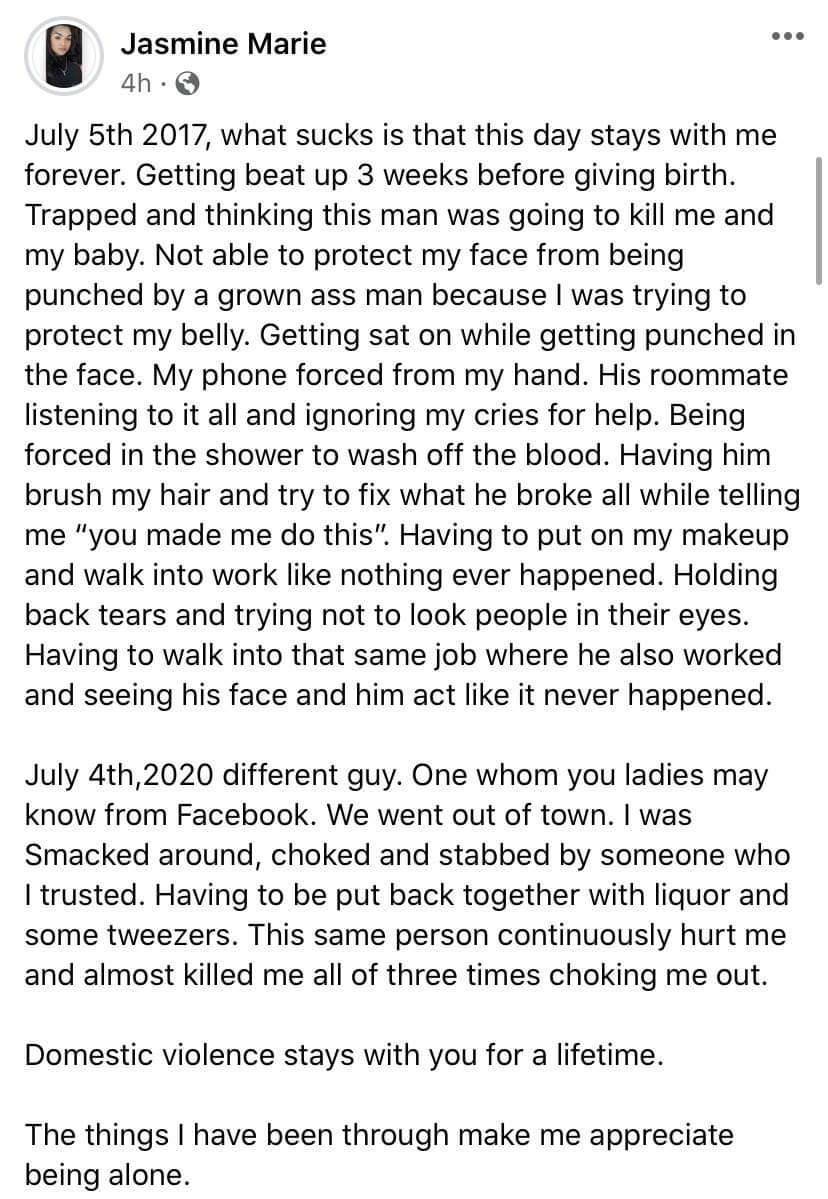Tap the public globe icon beside 4h
The height and width of the screenshot is (1199, 828).
[186, 85]
